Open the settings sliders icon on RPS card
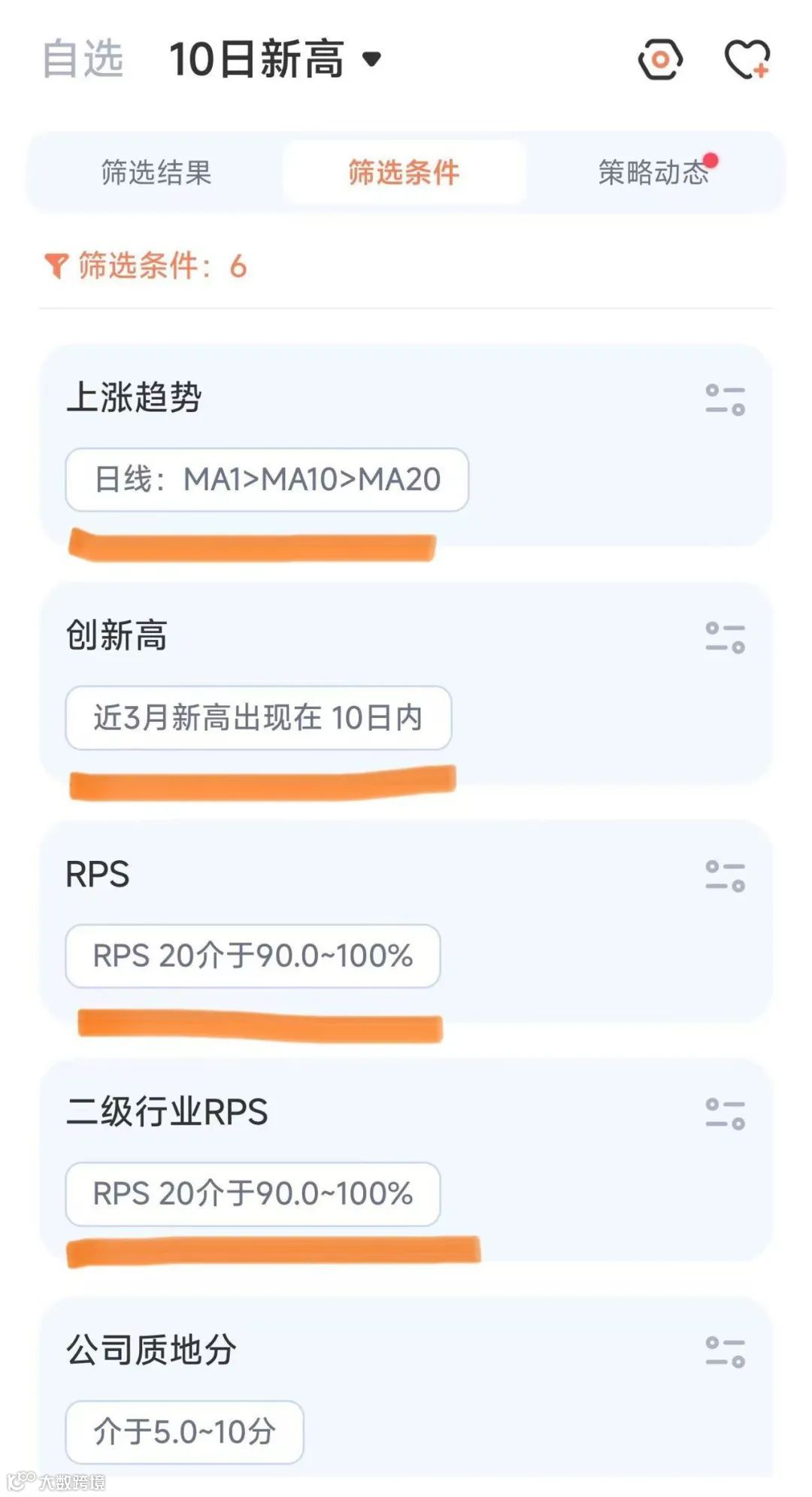This screenshot has width=812, height=1497. pyautogui.click(x=724, y=874)
